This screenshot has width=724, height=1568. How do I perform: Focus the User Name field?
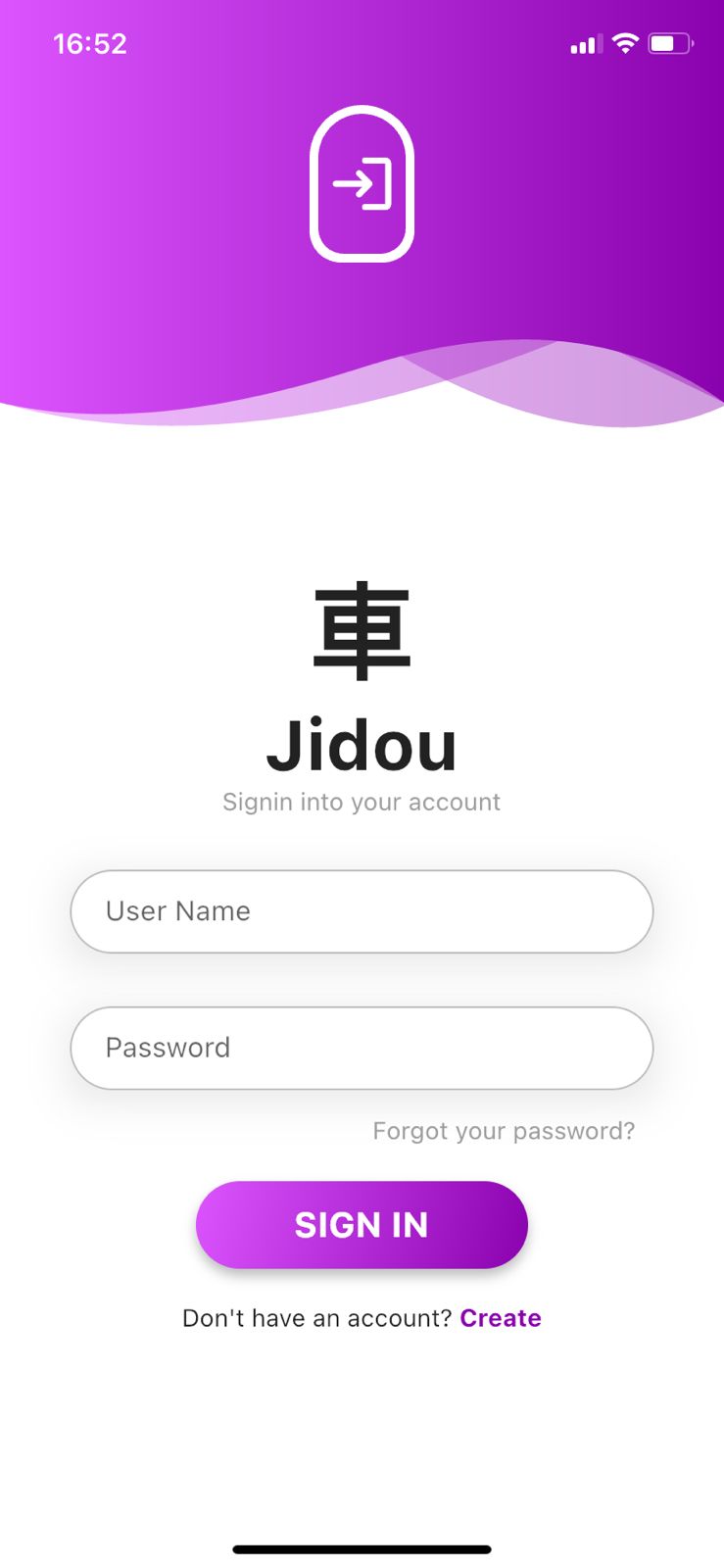[x=362, y=911]
